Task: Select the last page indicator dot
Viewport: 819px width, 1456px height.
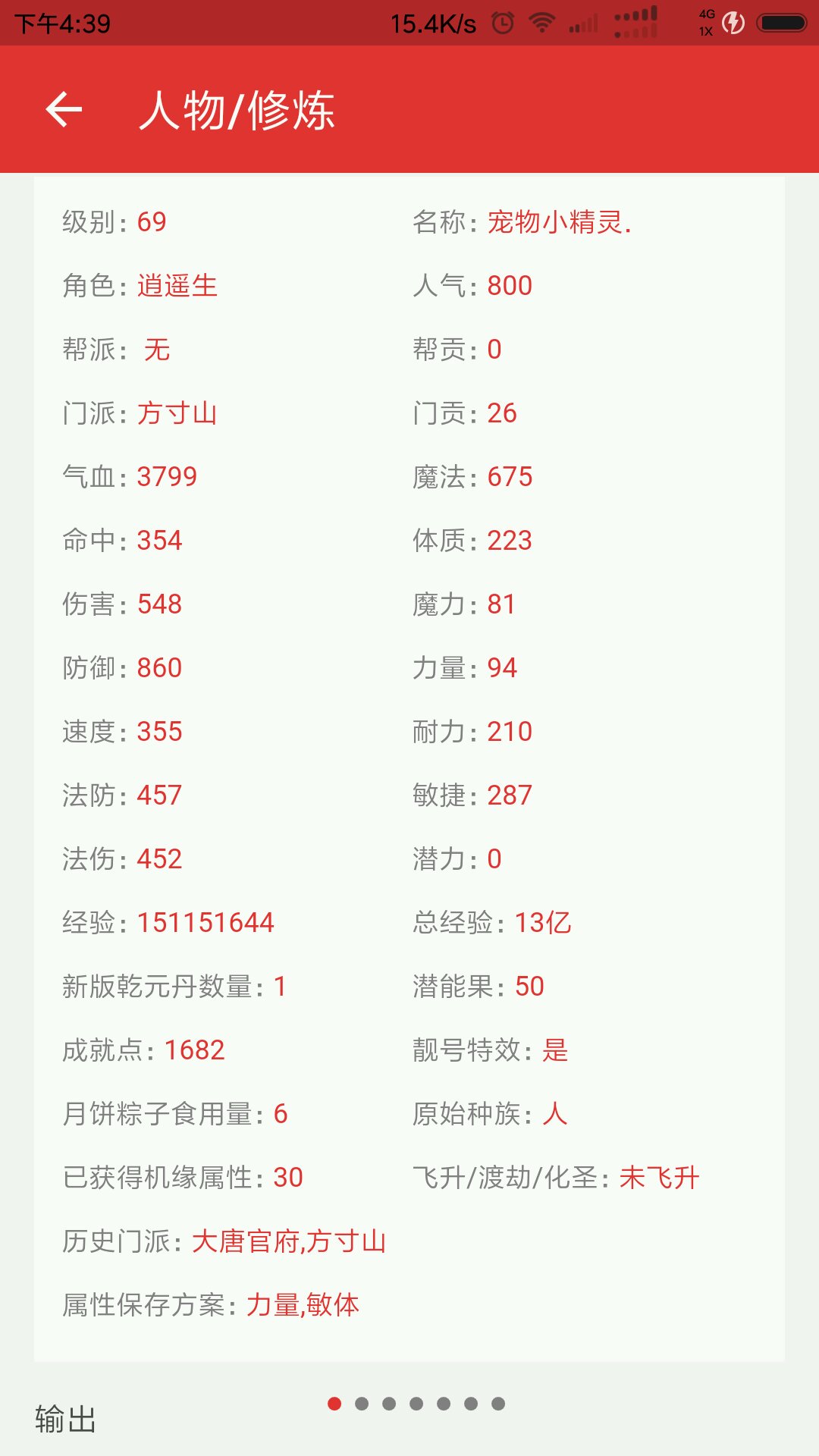Action: (498, 1404)
